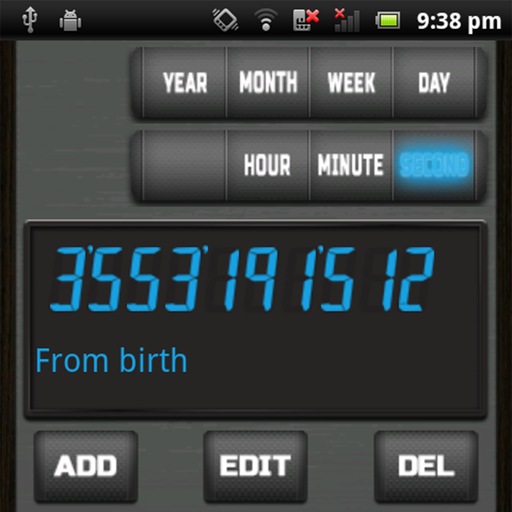Choose the DAY unit button
The width and height of the screenshot is (512, 512).
(x=434, y=82)
